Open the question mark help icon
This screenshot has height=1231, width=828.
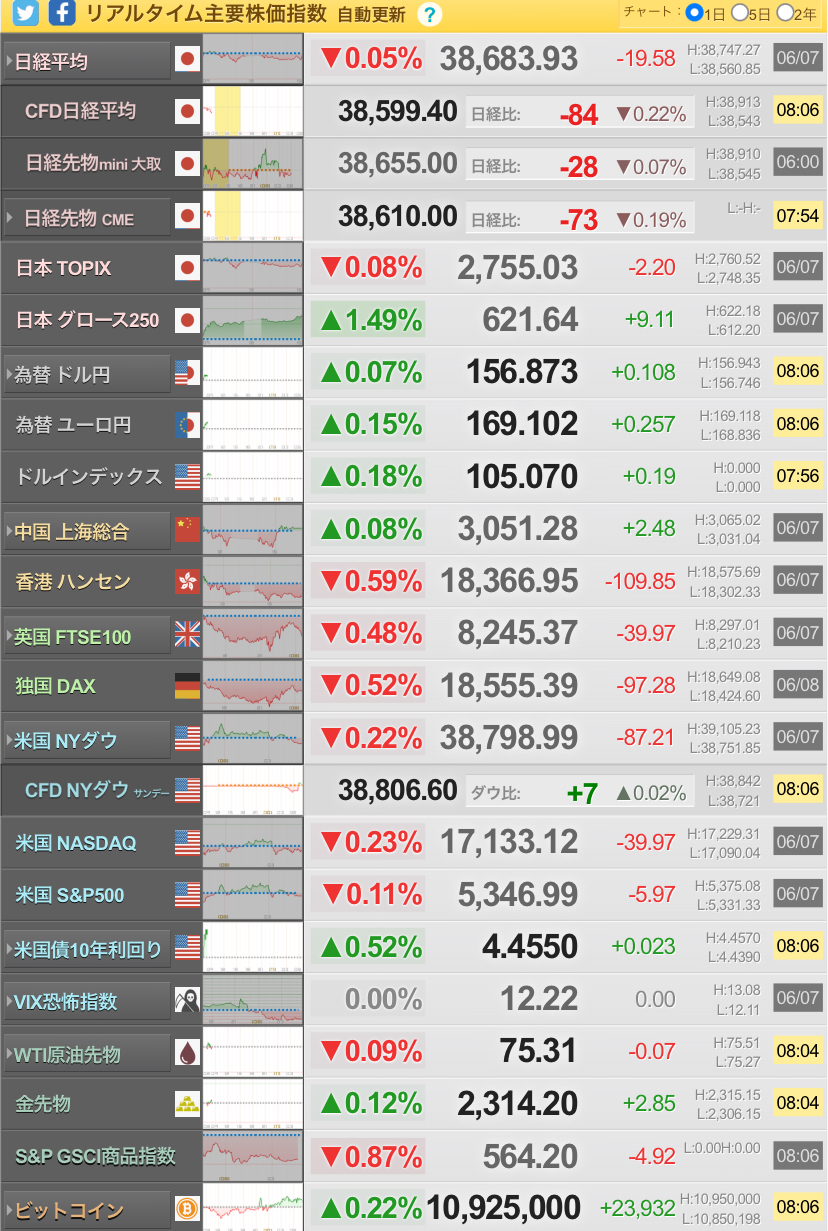[x=429, y=14]
